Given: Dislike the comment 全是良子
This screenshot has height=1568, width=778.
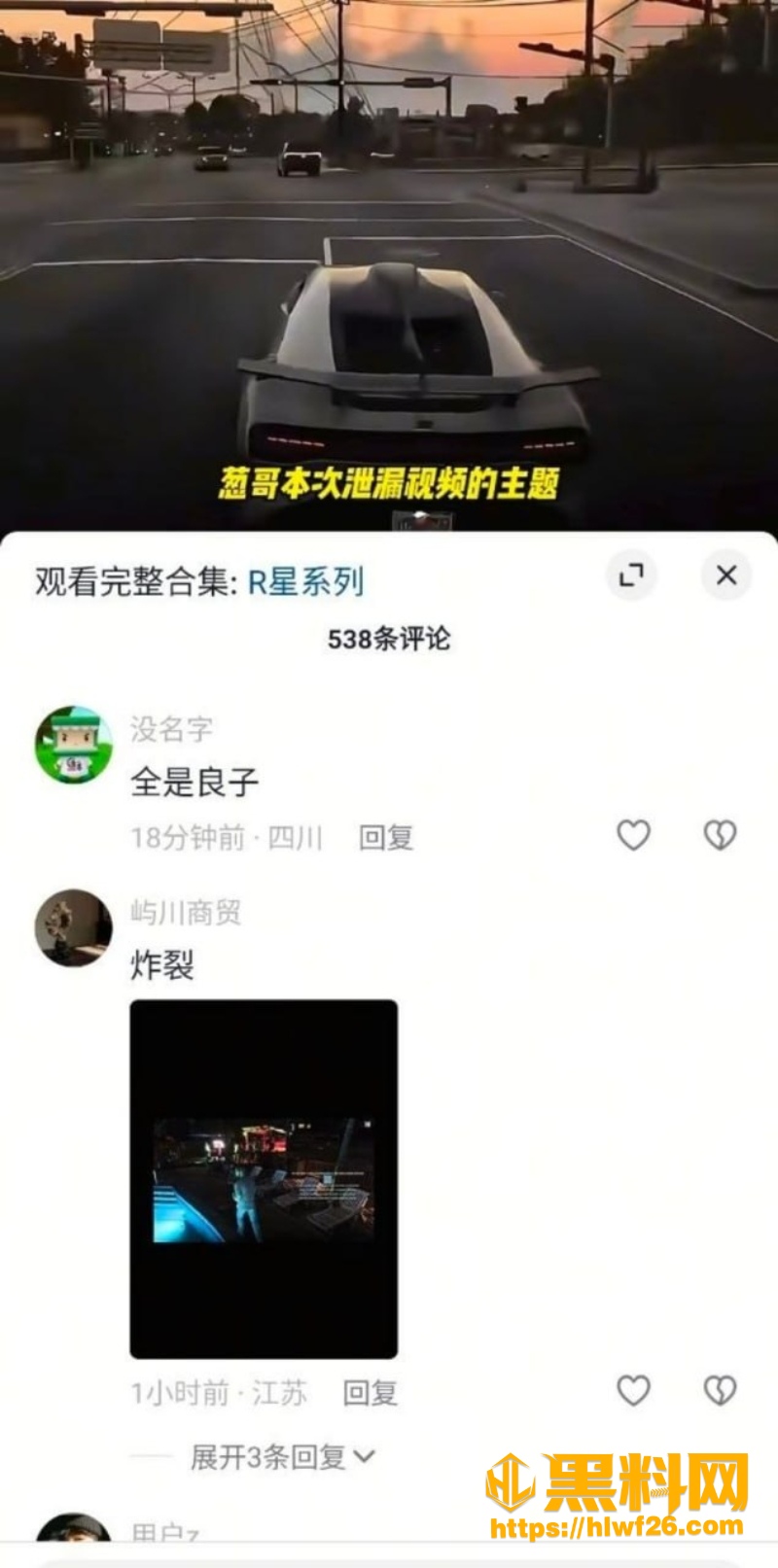Looking at the screenshot, I should (x=720, y=835).
